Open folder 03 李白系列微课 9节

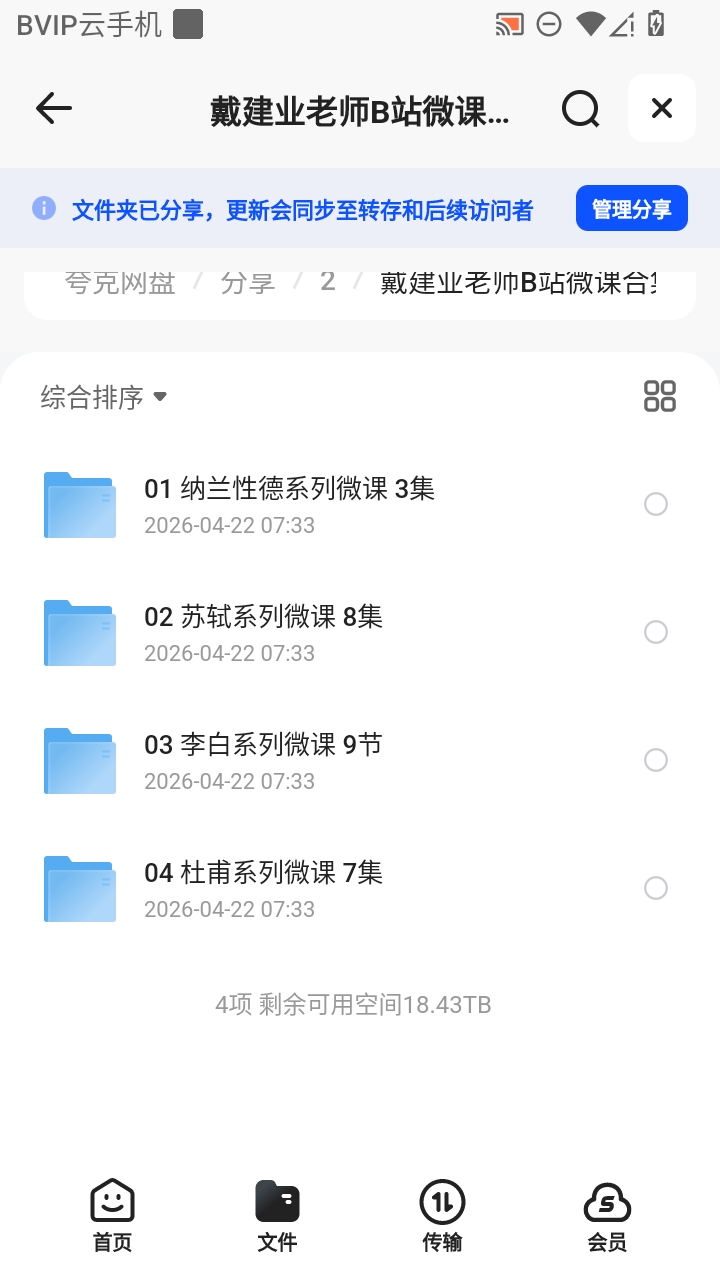click(x=360, y=761)
